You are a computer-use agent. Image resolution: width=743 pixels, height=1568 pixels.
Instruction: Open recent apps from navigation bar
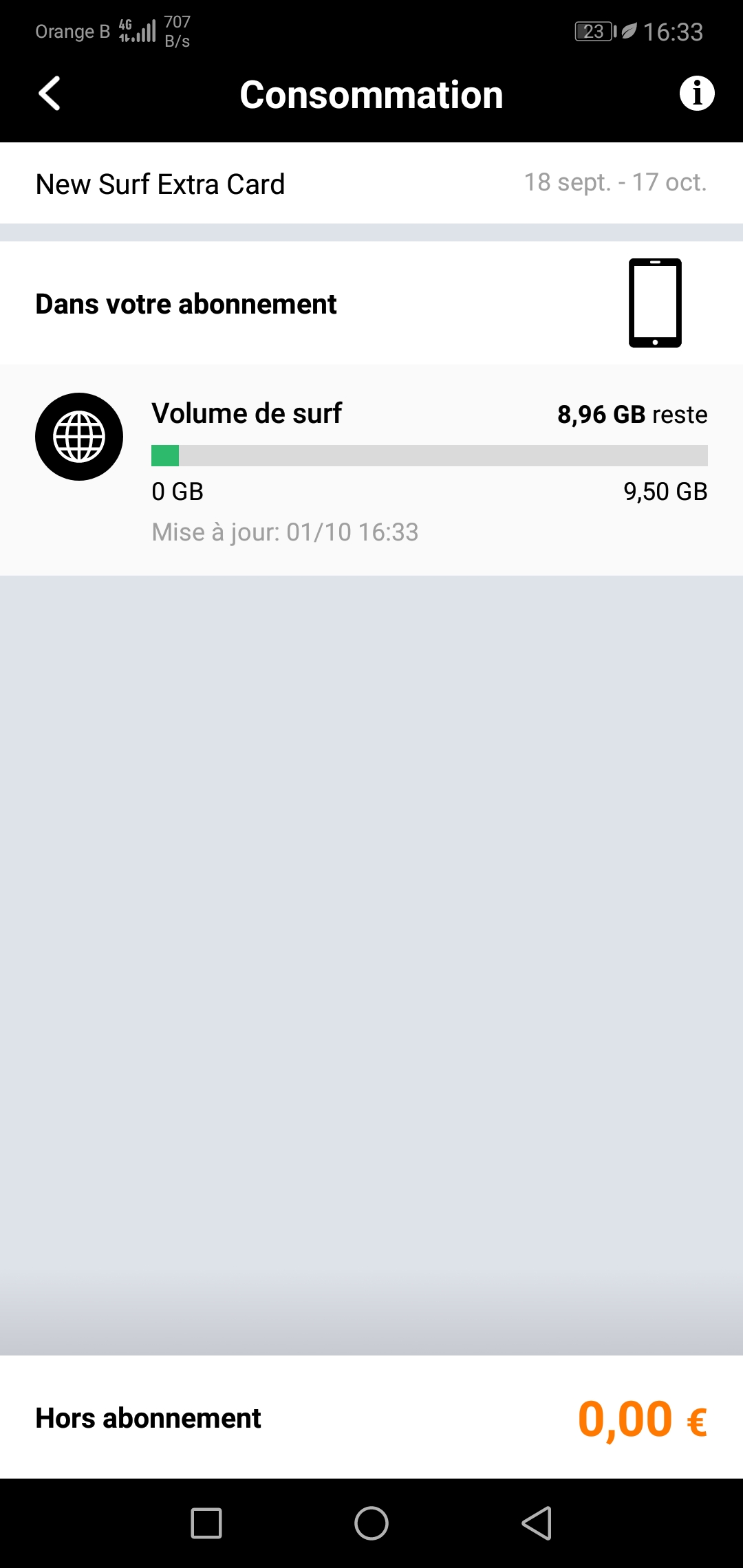[x=206, y=1523]
